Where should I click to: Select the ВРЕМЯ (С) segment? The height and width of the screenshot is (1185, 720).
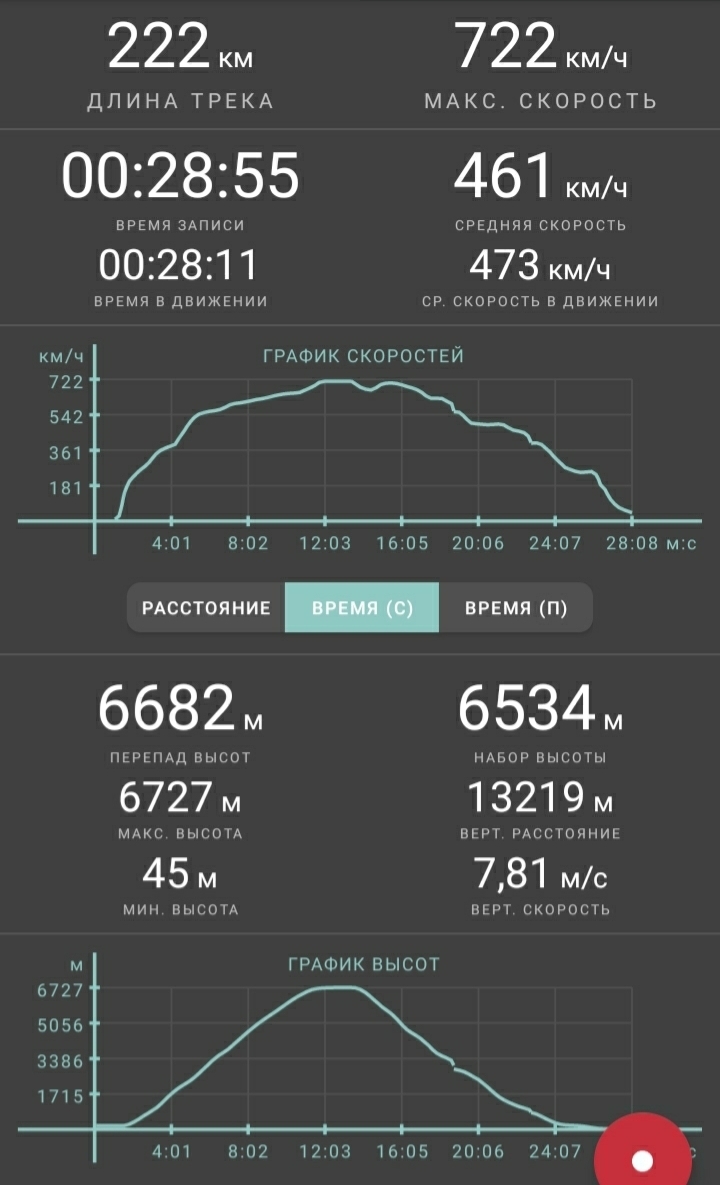(362, 608)
